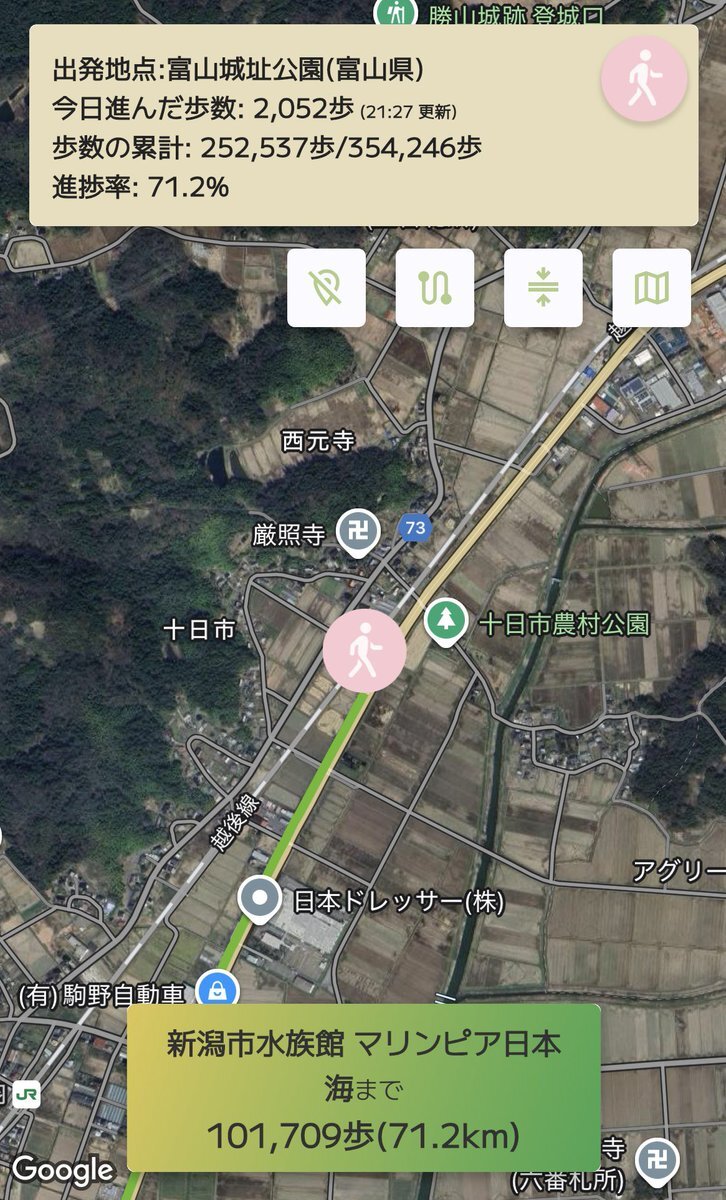Select the 厳照寺 temple marker
This screenshot has height=1200, width=726.
point(352,533)
